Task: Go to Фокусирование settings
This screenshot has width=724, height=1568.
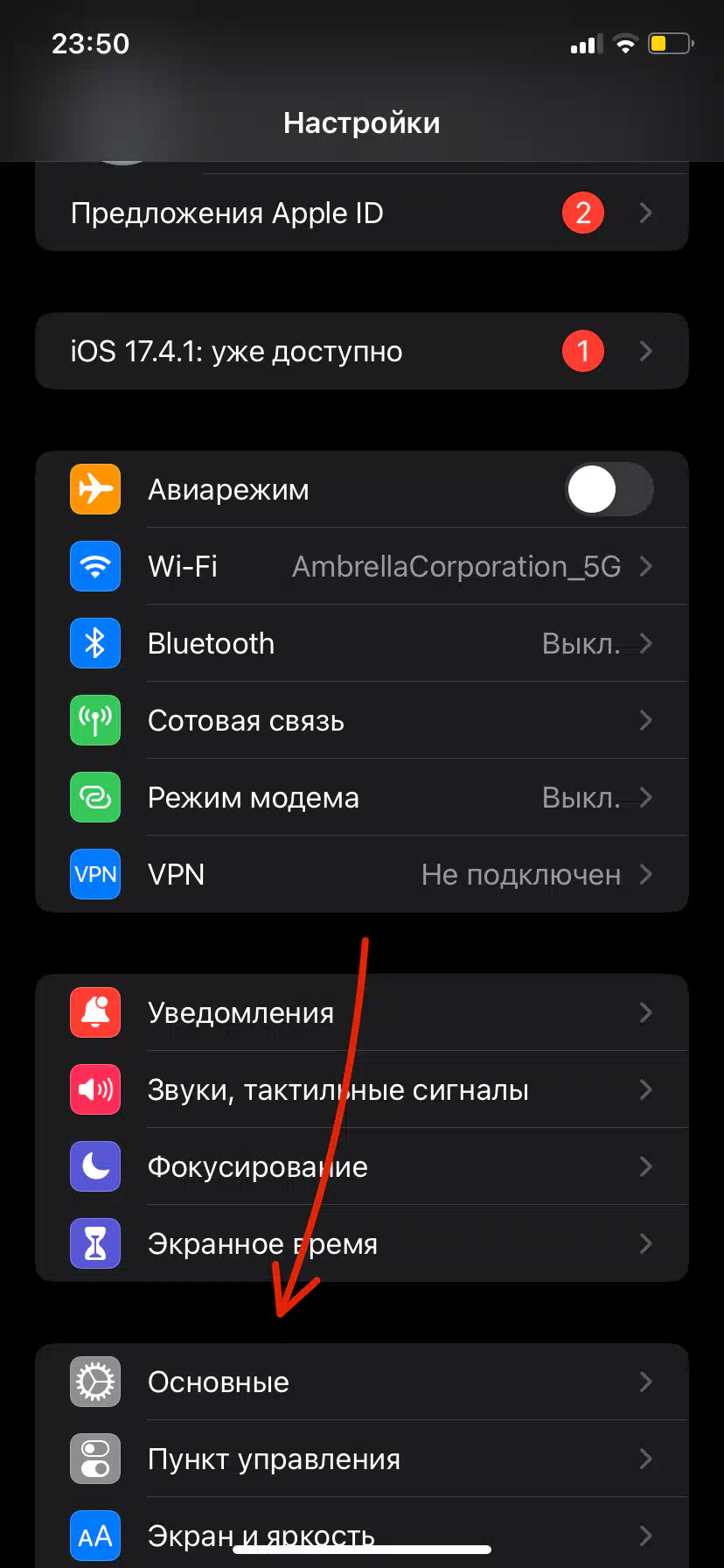Action: (362, 1166)
